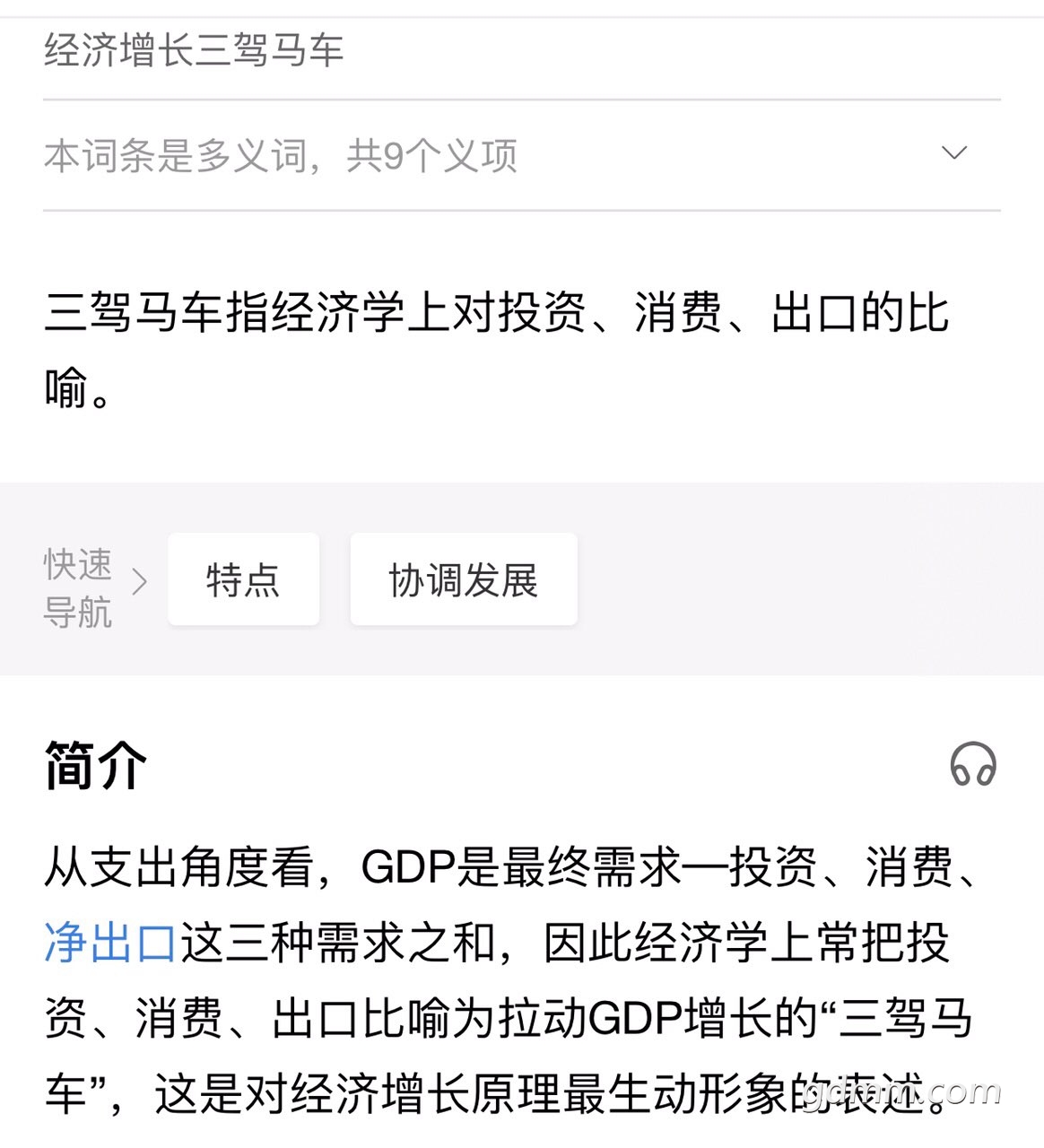Expand the 快速导航 arrow

pos(138,581)
